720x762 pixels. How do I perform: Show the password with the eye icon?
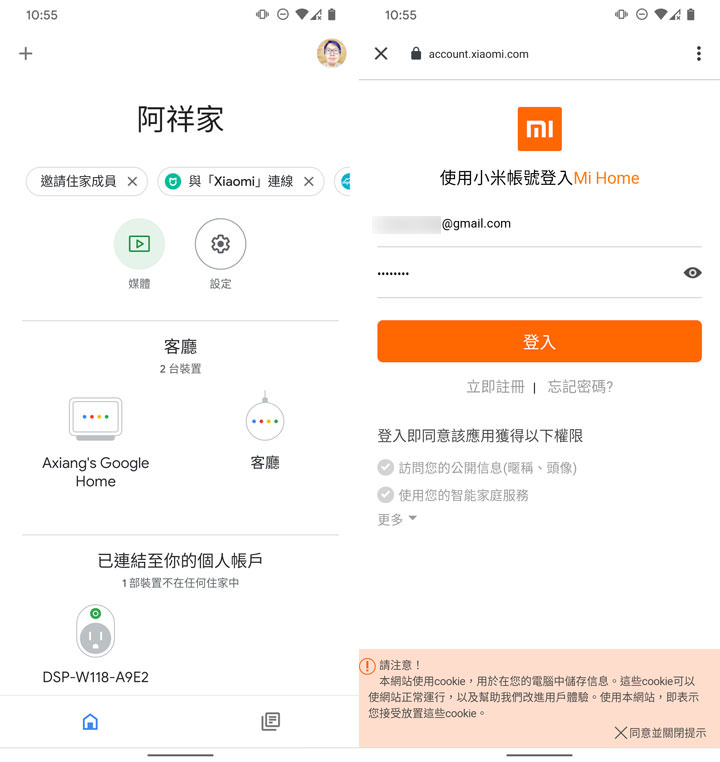point(692,273)
